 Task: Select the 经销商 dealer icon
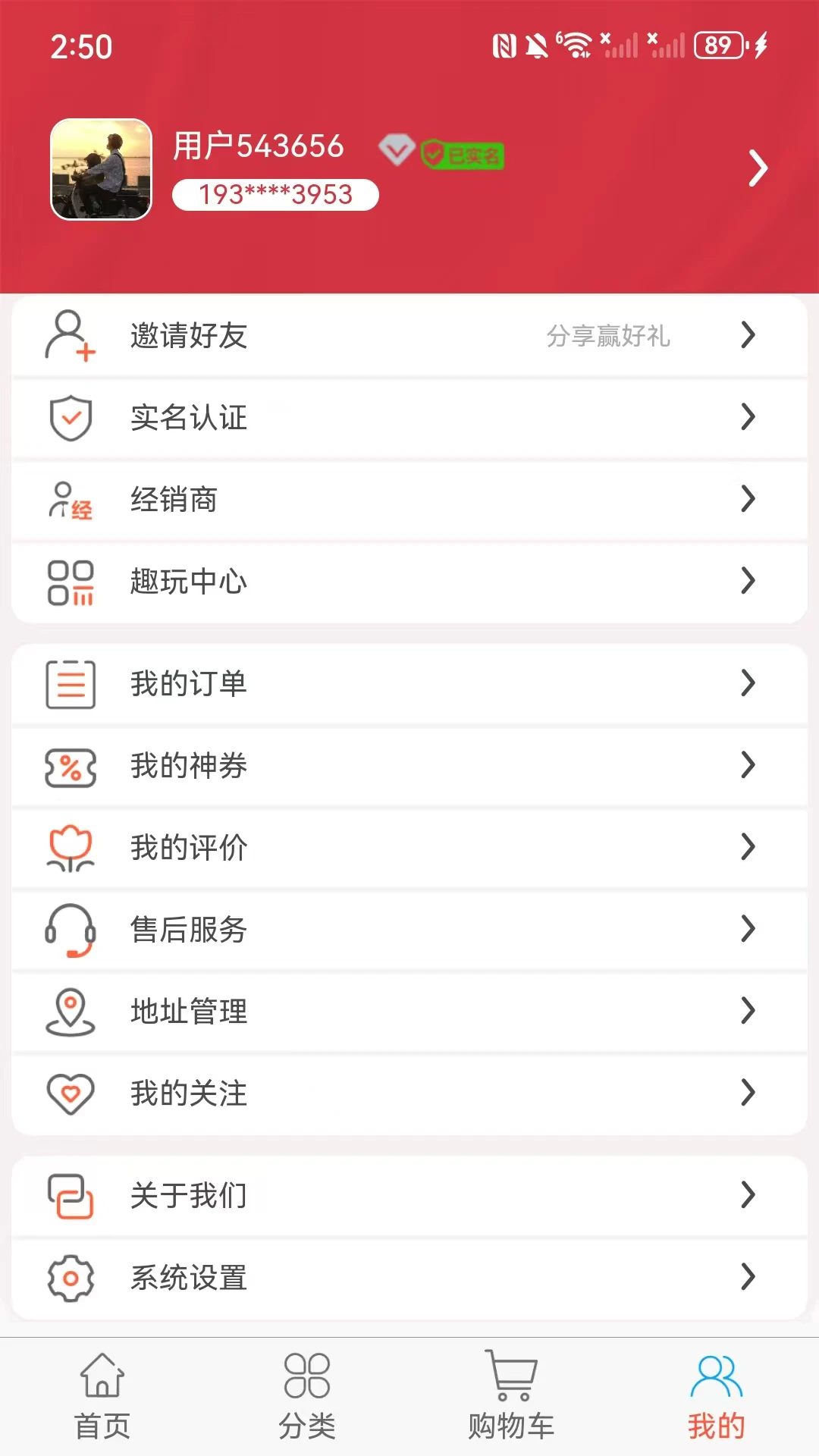(71, 499)
